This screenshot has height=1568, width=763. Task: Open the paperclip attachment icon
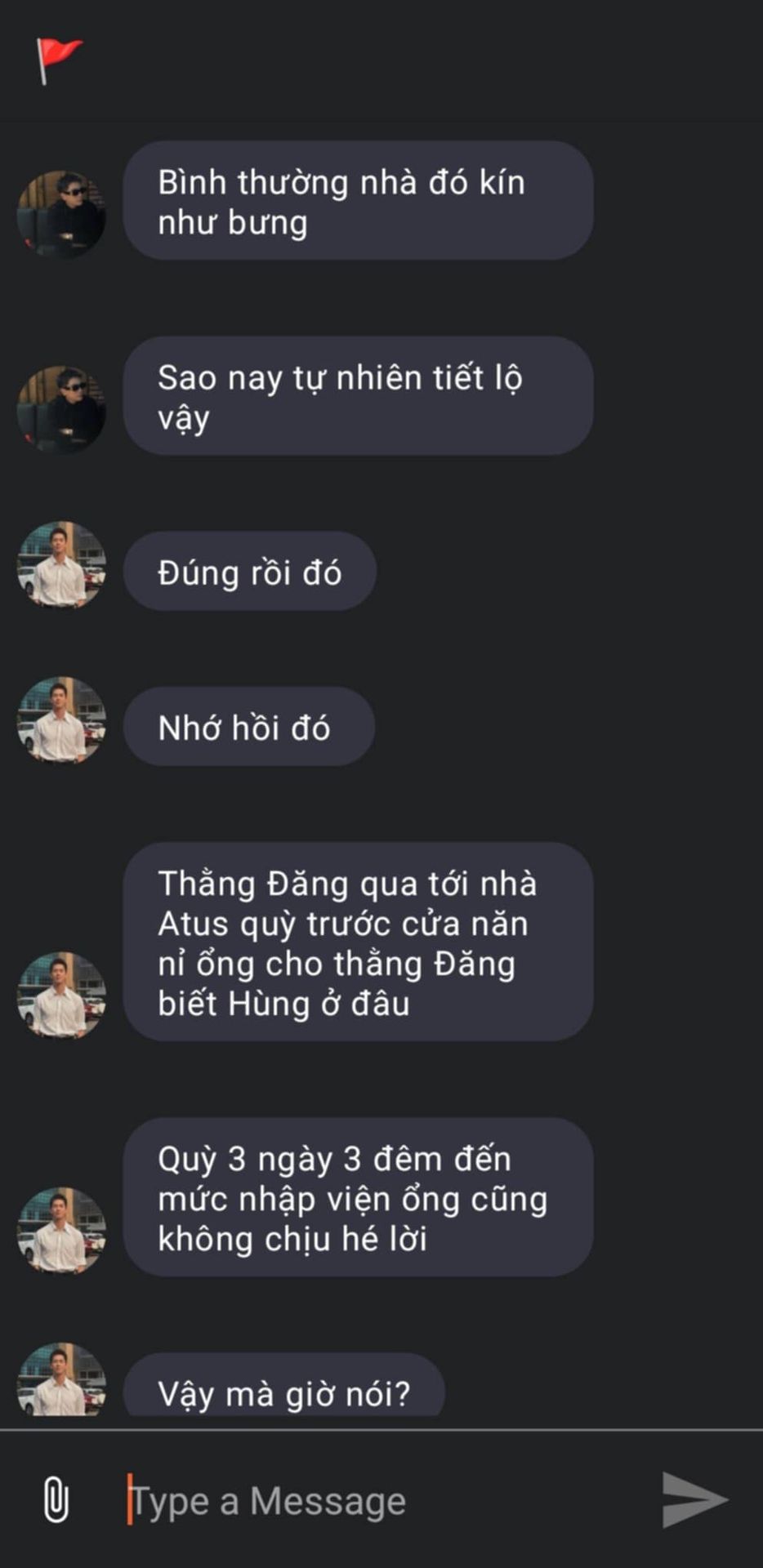tap(56, 1499)
